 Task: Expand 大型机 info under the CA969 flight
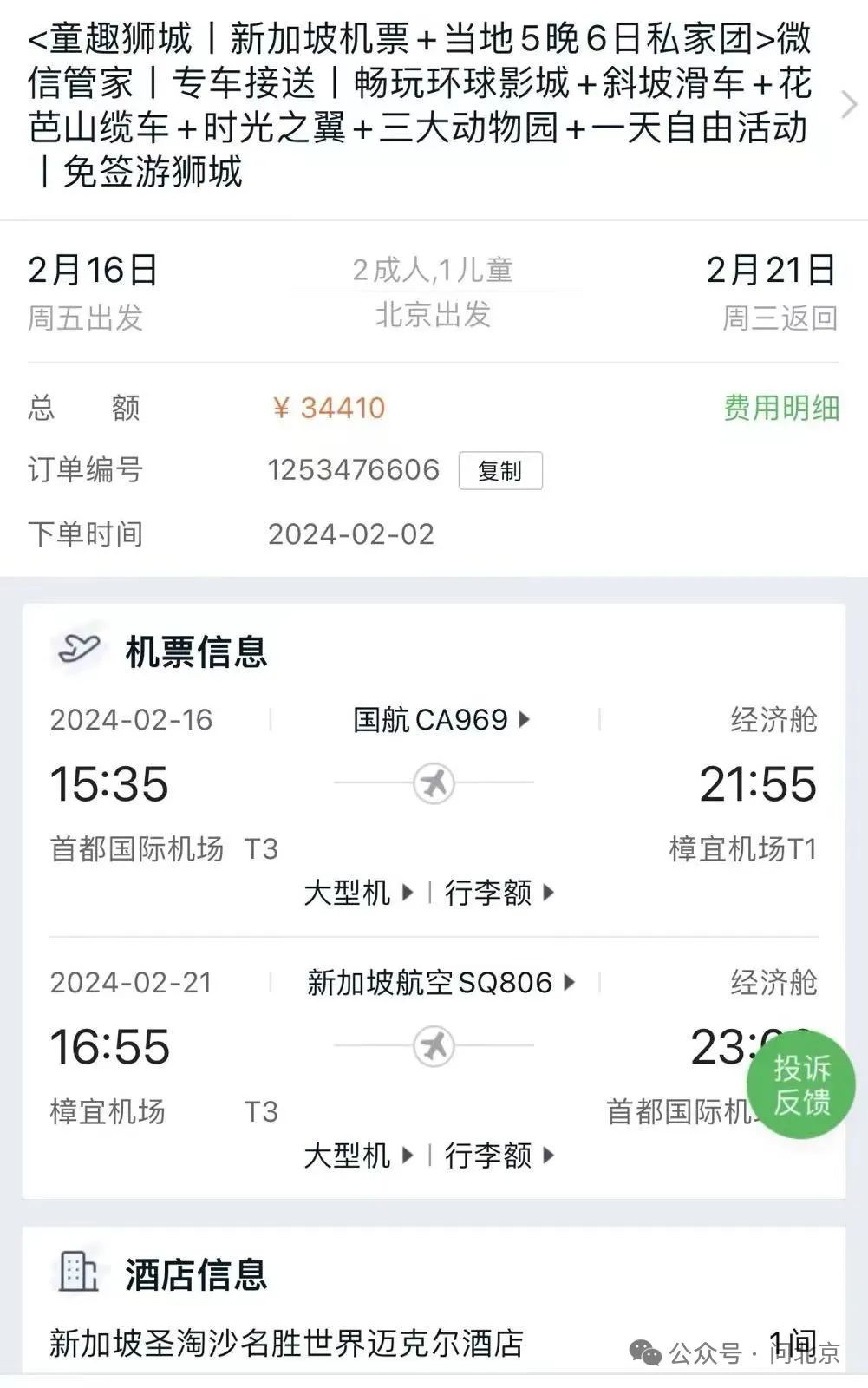click(358, 893)
